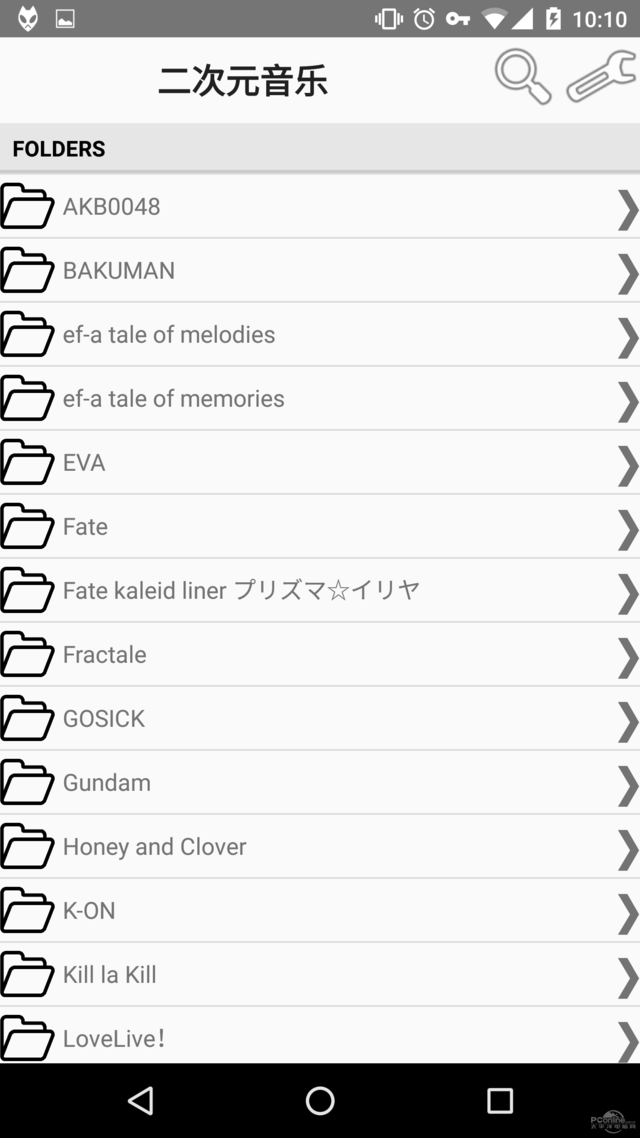Open the Gundam folder
Screen dimensions: 640x1138
pyautogui.click(x=320, y=782)
